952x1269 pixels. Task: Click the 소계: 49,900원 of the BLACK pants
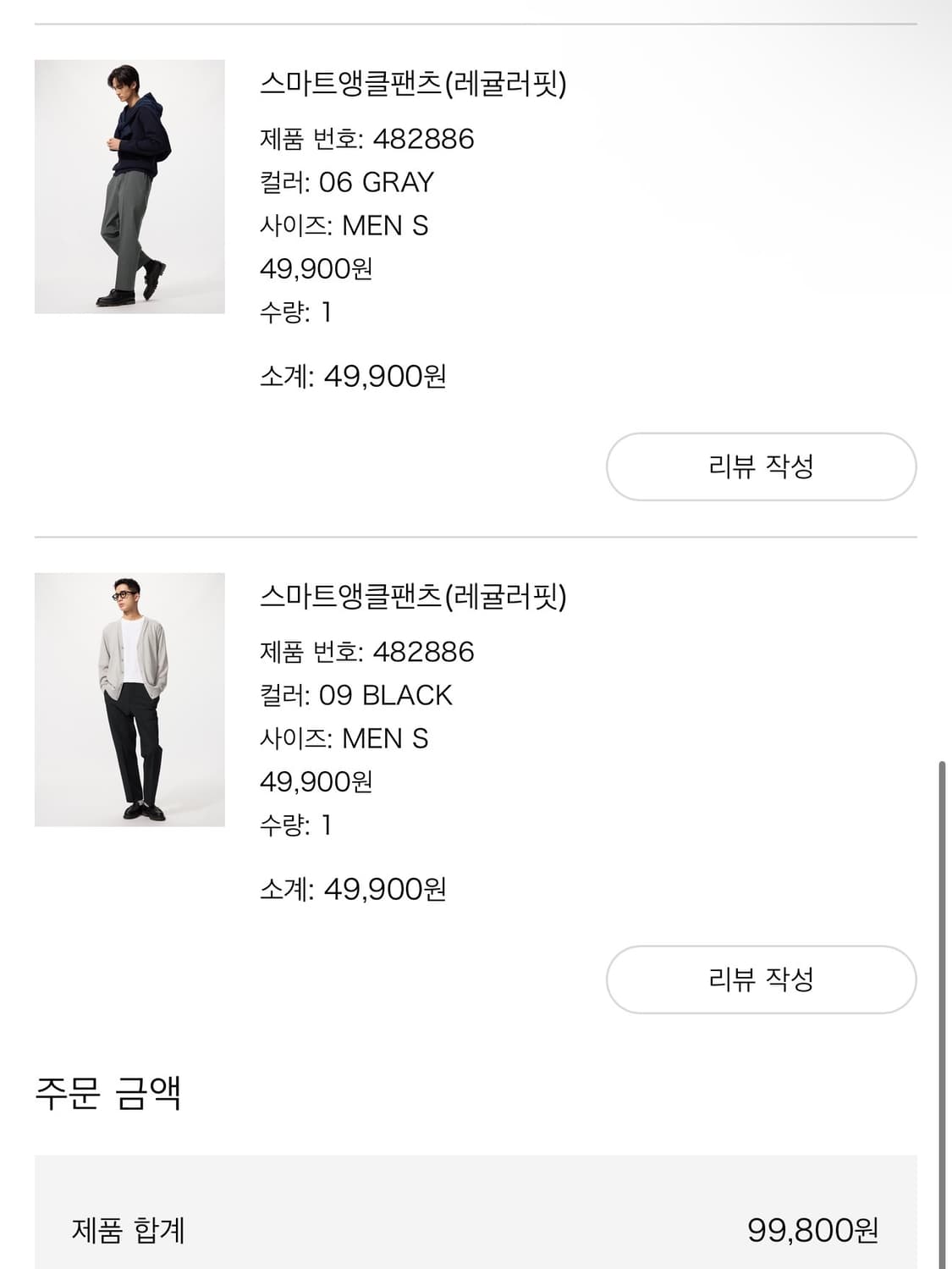click(355, 889)
